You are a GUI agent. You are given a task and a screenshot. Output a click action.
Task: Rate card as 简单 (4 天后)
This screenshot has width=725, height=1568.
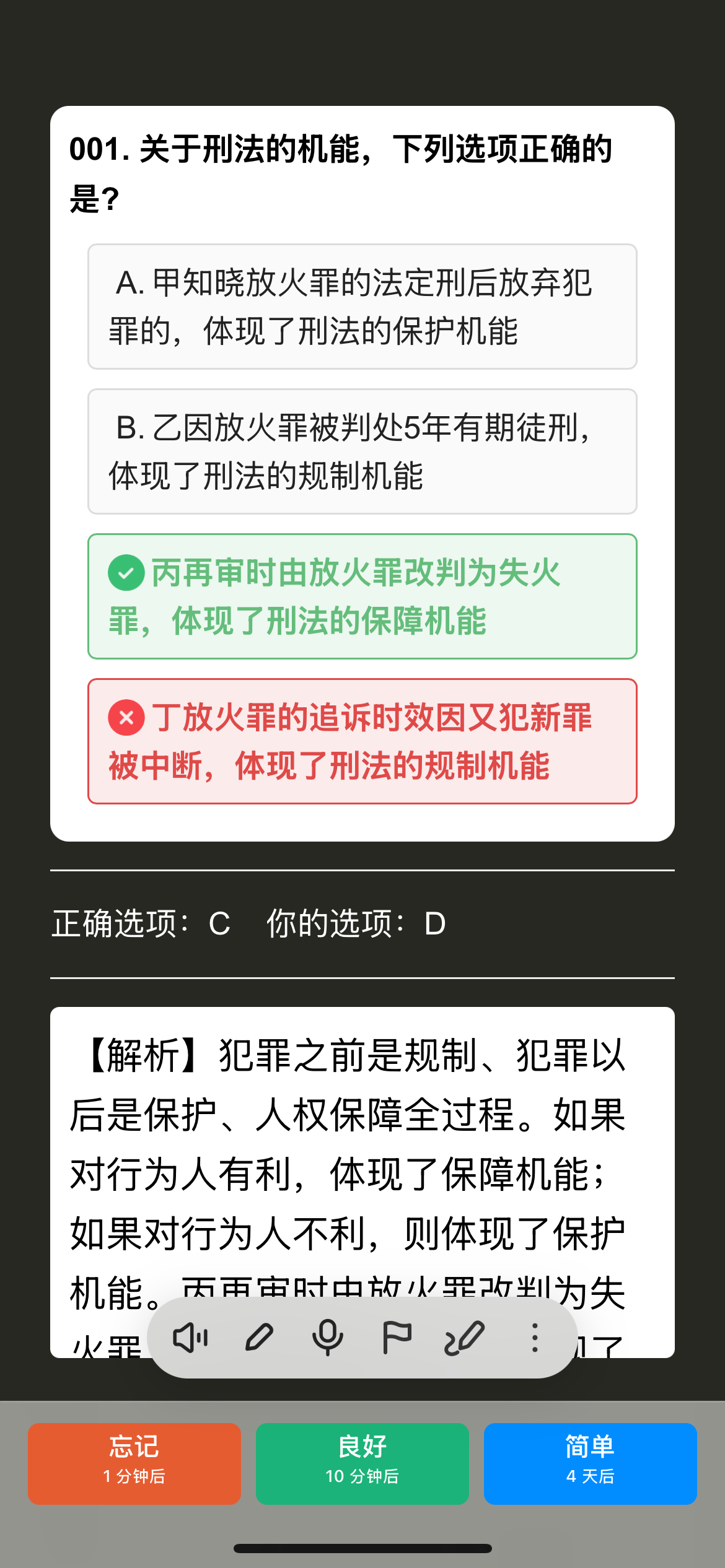click(x=591, y=1463)
